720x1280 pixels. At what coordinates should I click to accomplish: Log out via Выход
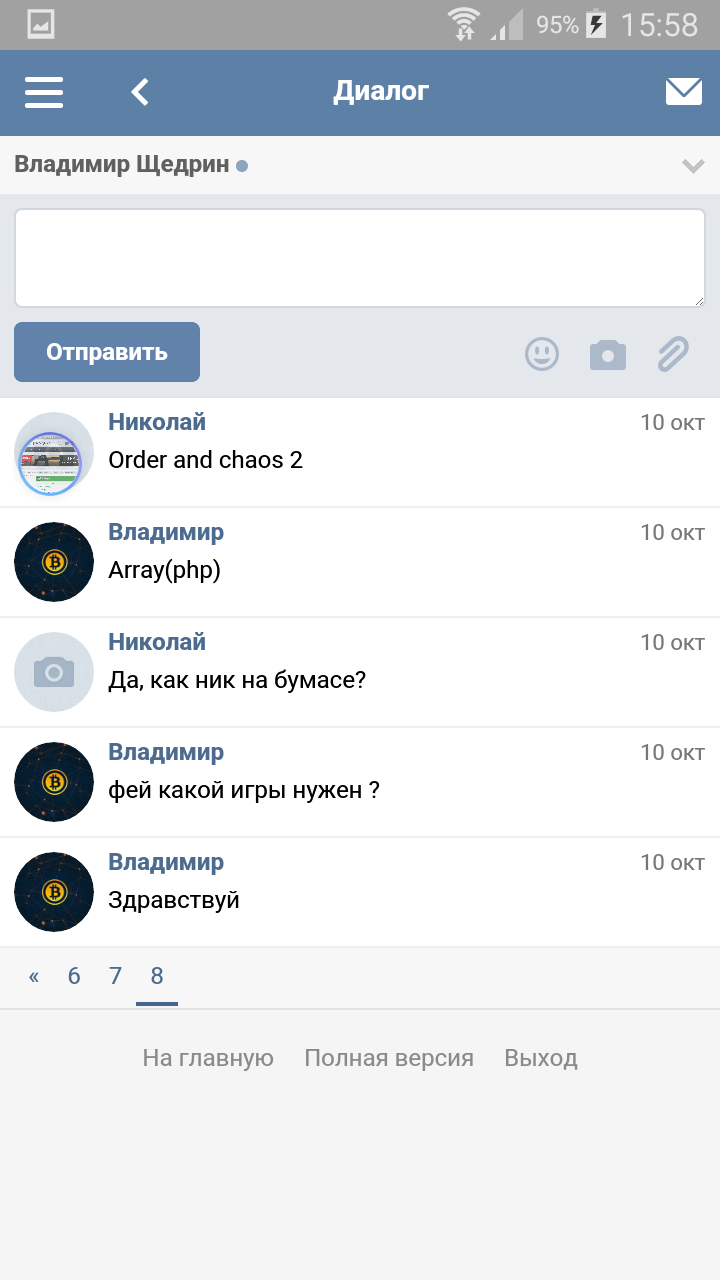pos(541,1058)
